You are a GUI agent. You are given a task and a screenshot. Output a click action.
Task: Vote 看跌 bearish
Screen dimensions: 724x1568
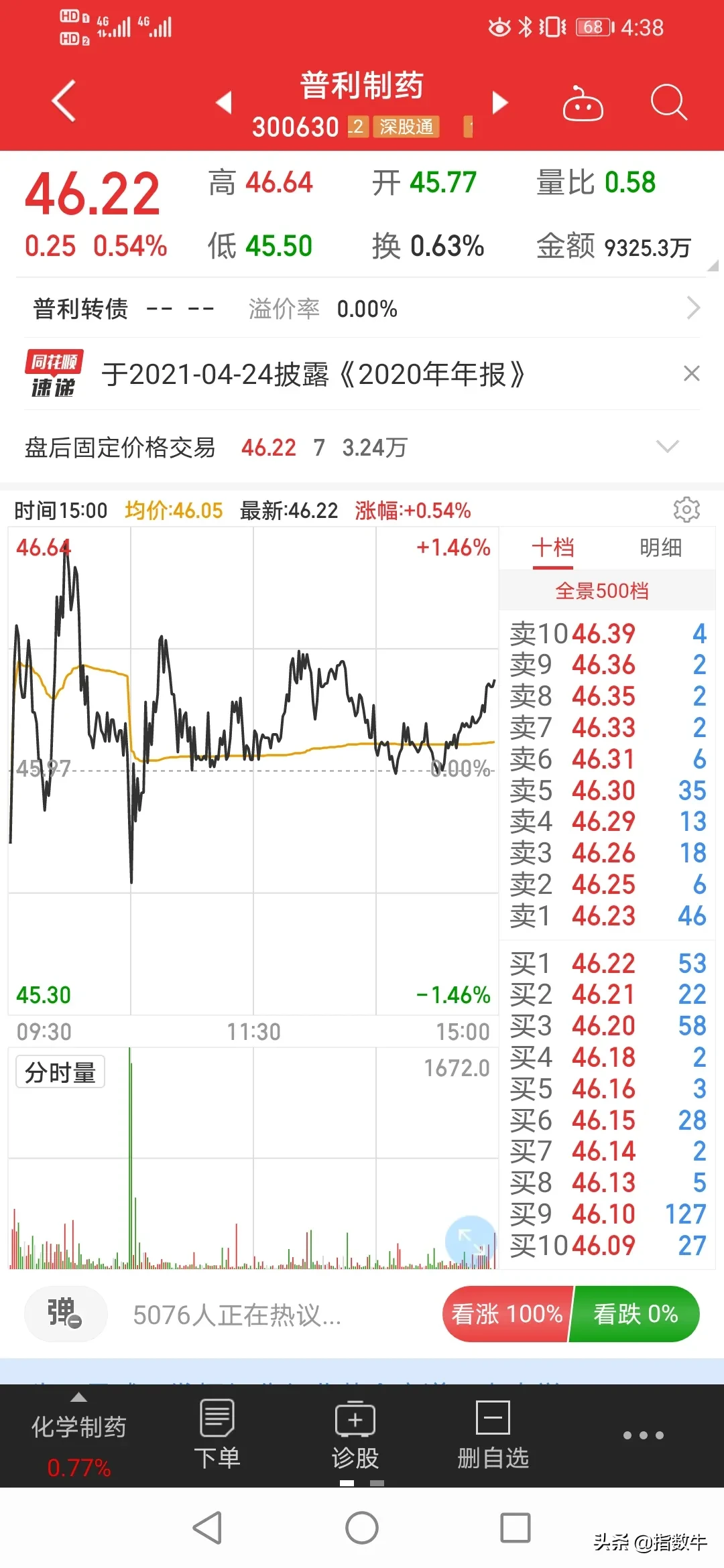click(x=635, y=1314)
